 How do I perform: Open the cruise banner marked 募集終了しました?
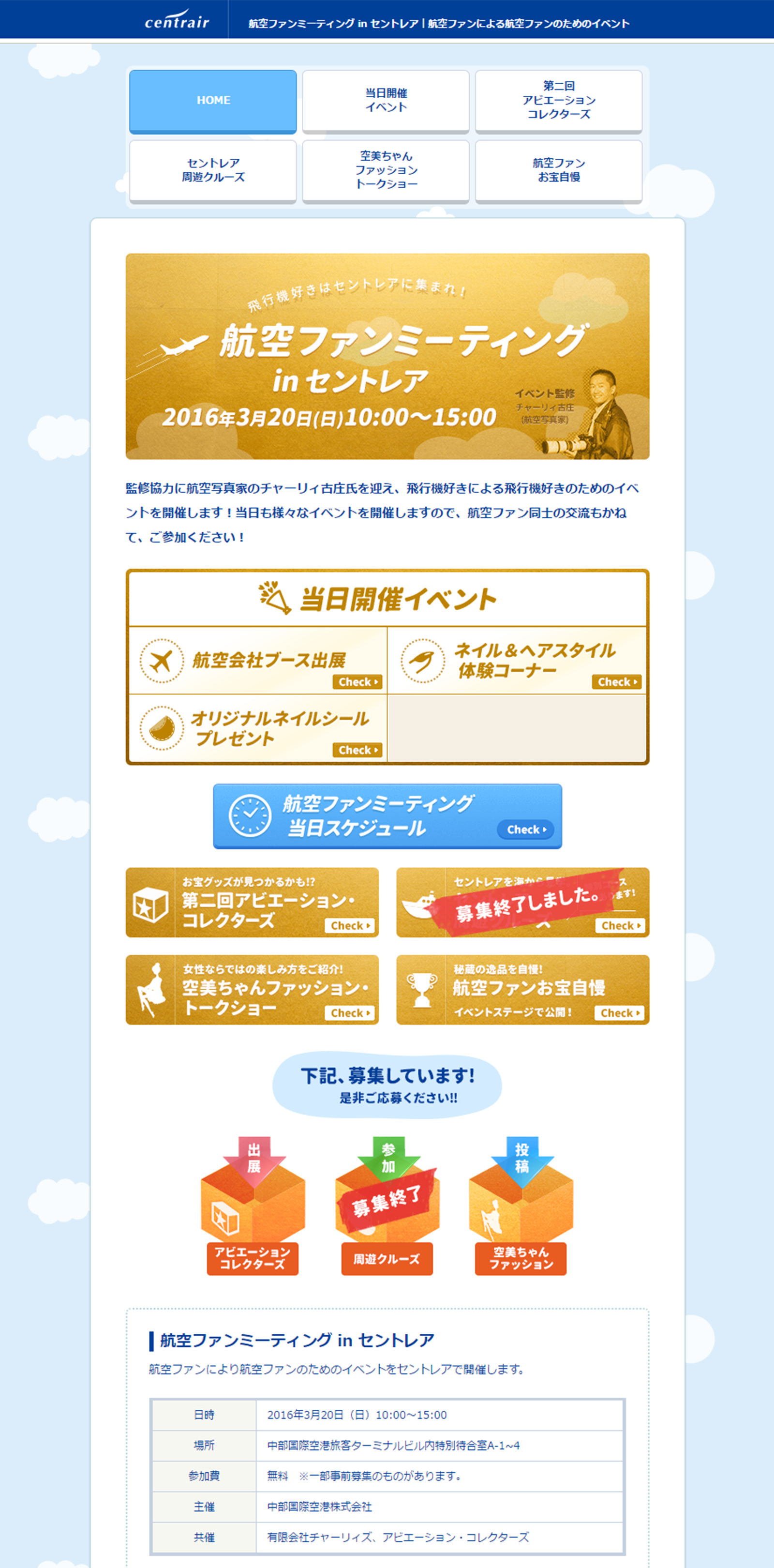click(523, 903)
